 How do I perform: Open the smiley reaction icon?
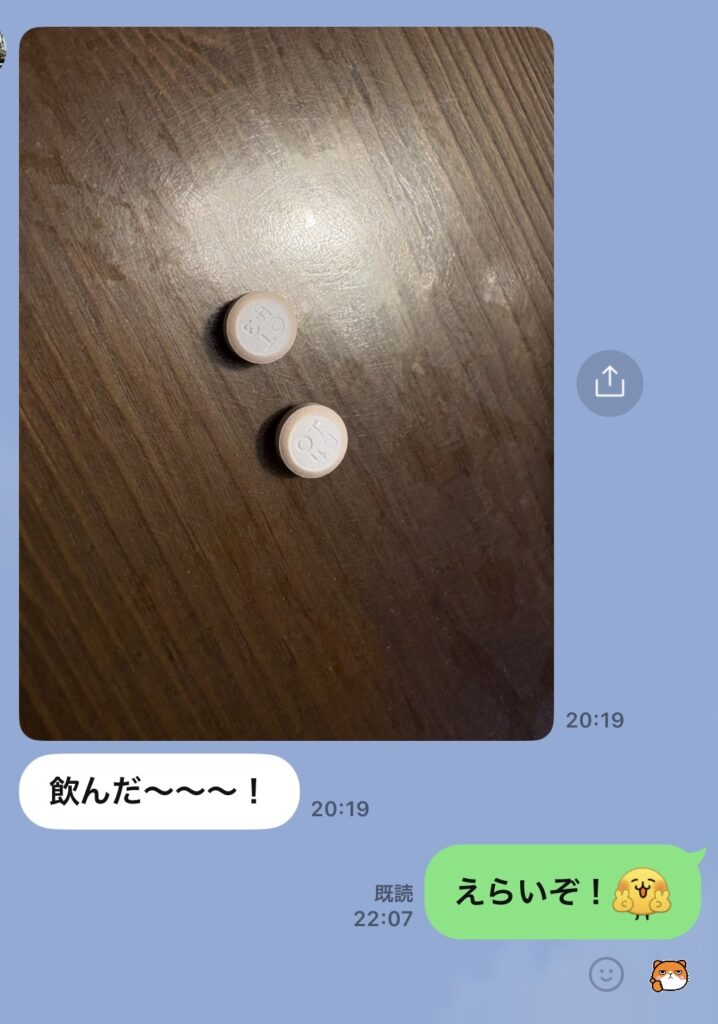(606, 974)
